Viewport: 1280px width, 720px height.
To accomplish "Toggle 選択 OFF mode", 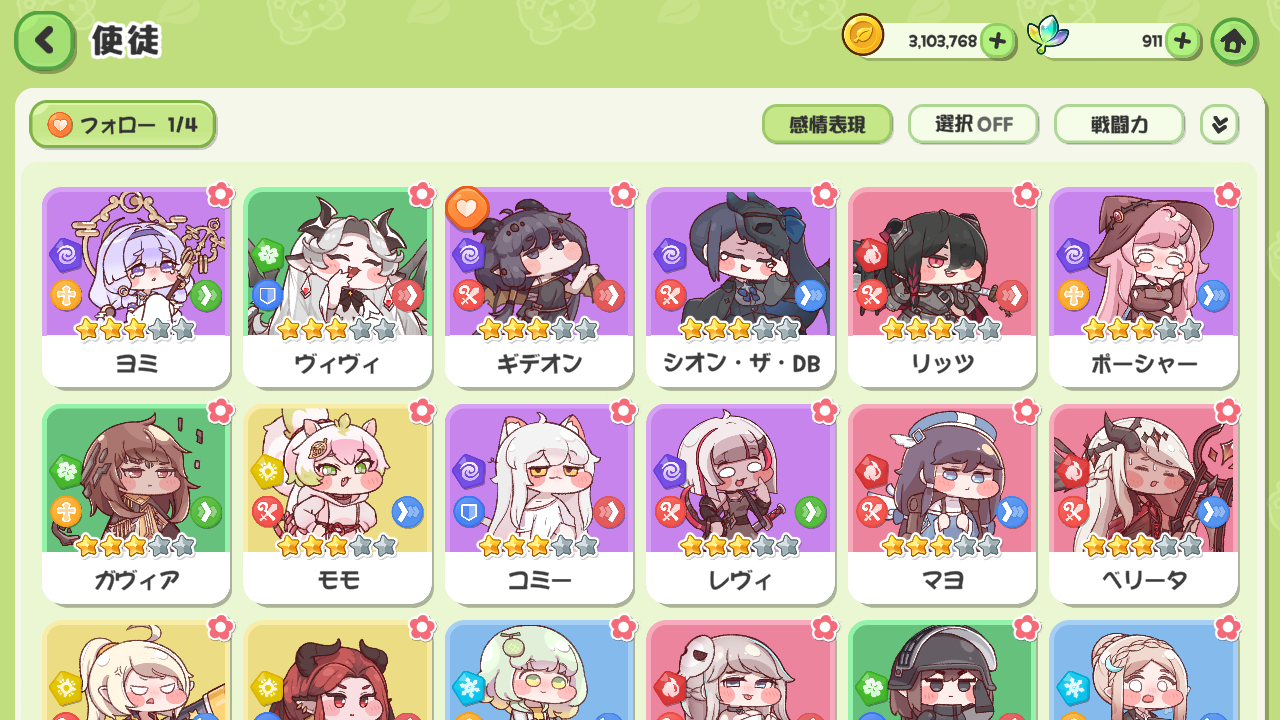I will coord(973,125).
